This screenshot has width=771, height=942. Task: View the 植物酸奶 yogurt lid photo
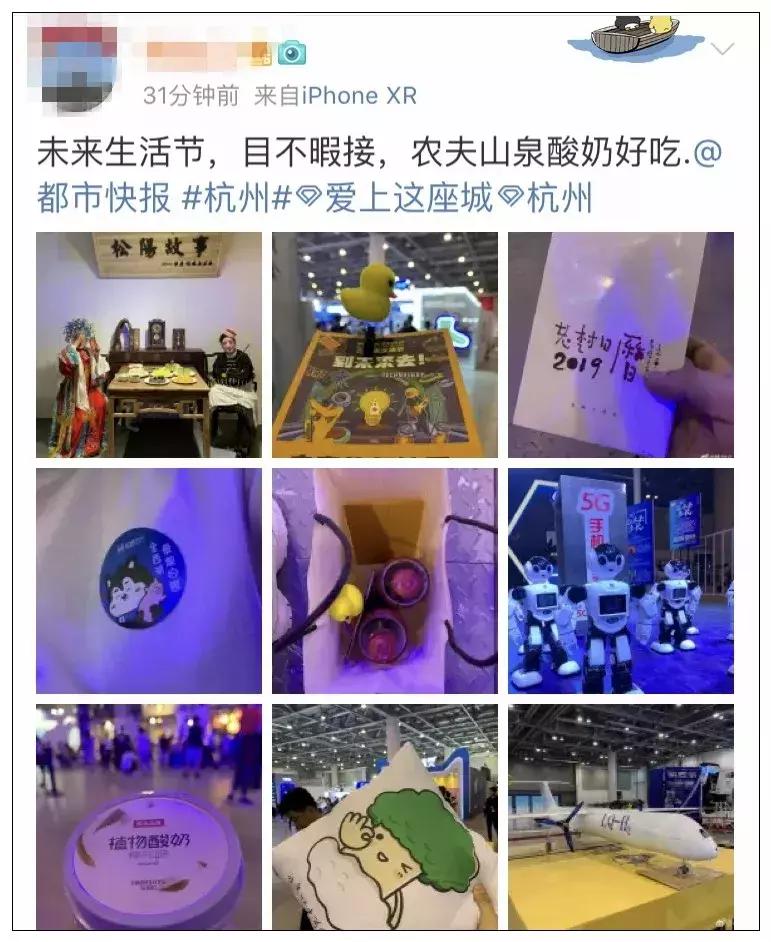pyautogui.click(x=149, y=817)
